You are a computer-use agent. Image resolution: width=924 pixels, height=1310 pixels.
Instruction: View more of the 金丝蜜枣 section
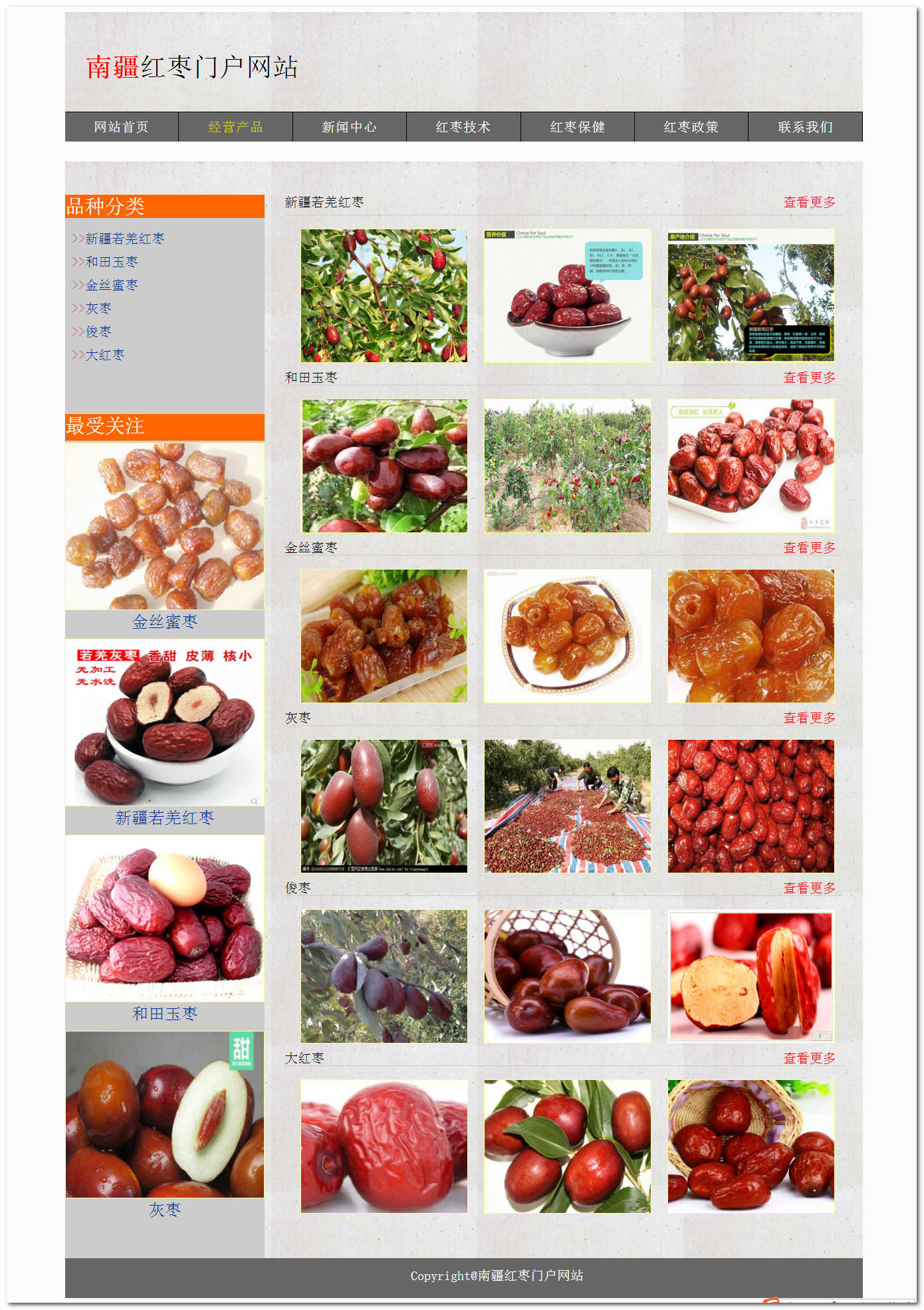point(809,548)
